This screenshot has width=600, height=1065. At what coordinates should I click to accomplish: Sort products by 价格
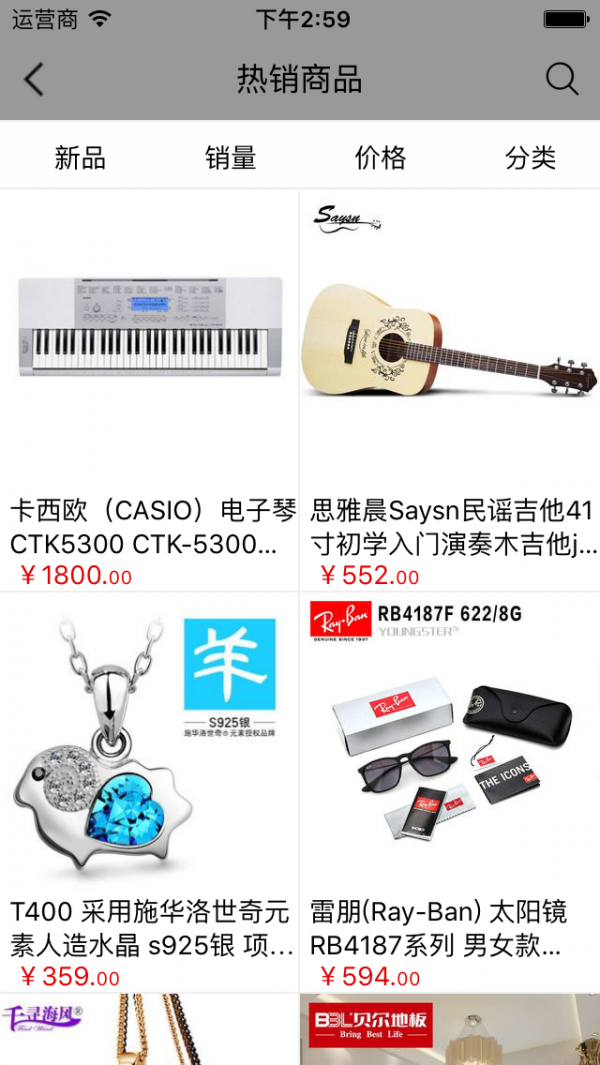coord(380,157)
